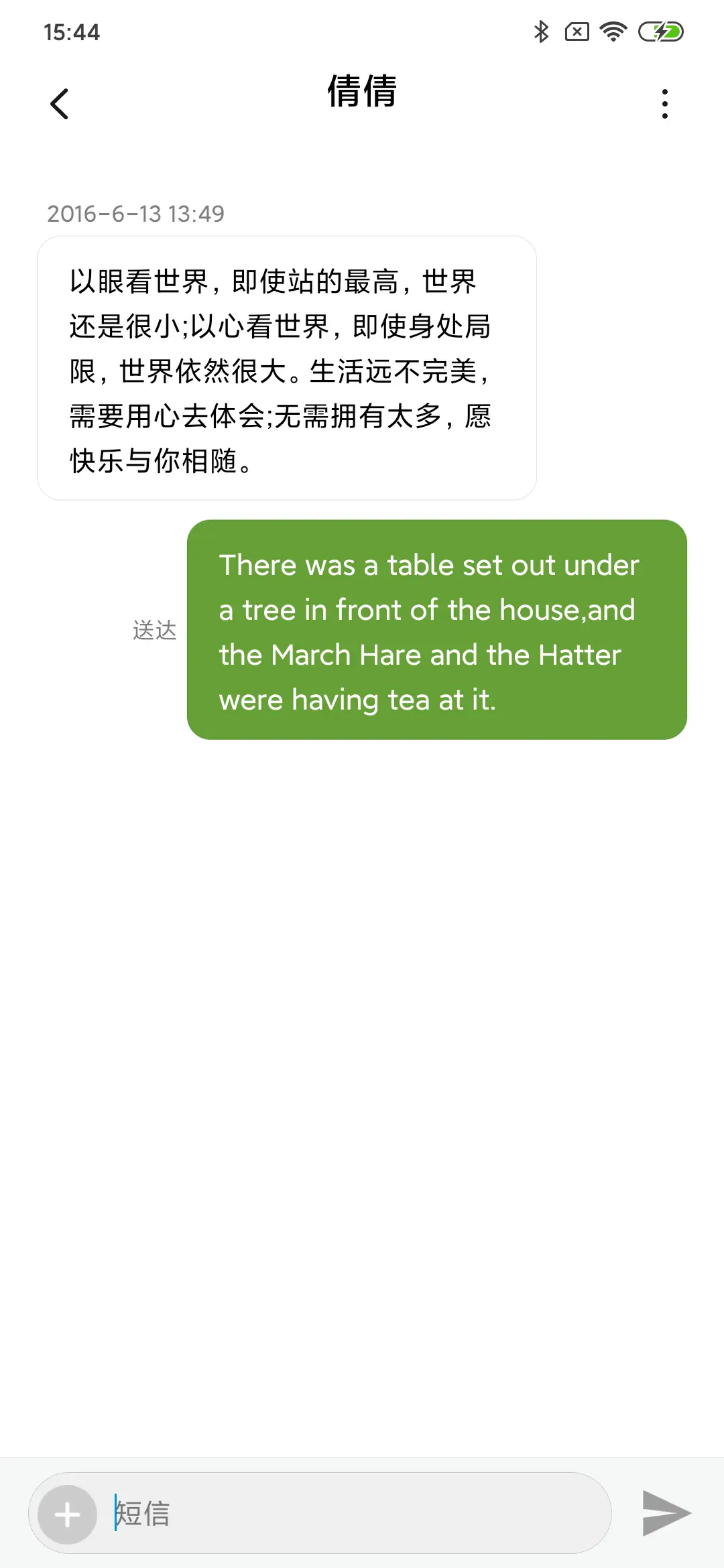Screen dimensions: 724x1568
Task: Open the three-dot overflow menu
Action: pos(664,104)
